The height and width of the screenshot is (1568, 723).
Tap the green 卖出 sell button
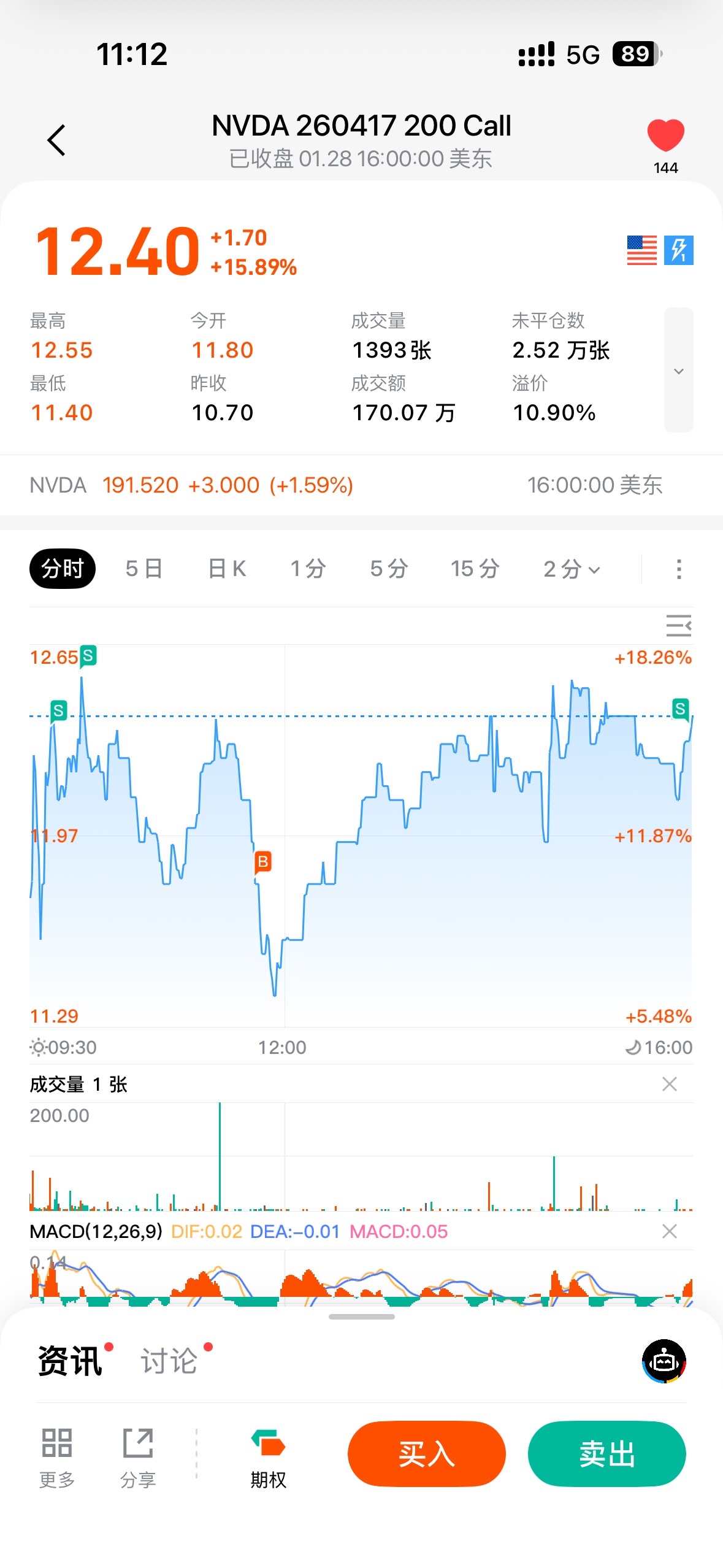pos(606,1454)
